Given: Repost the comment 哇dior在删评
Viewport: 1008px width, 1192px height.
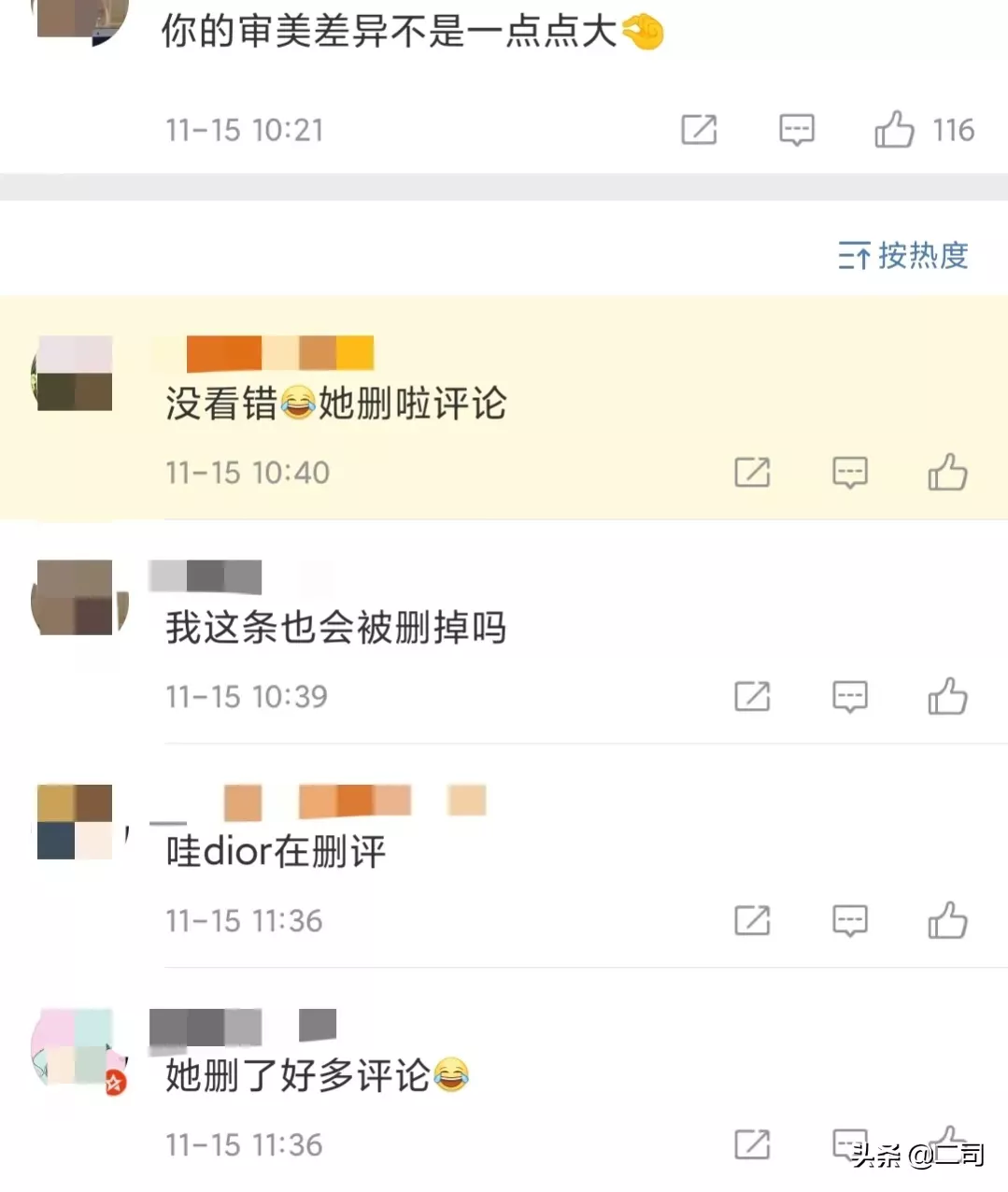Looking at the screenshot, I should 752,921.
